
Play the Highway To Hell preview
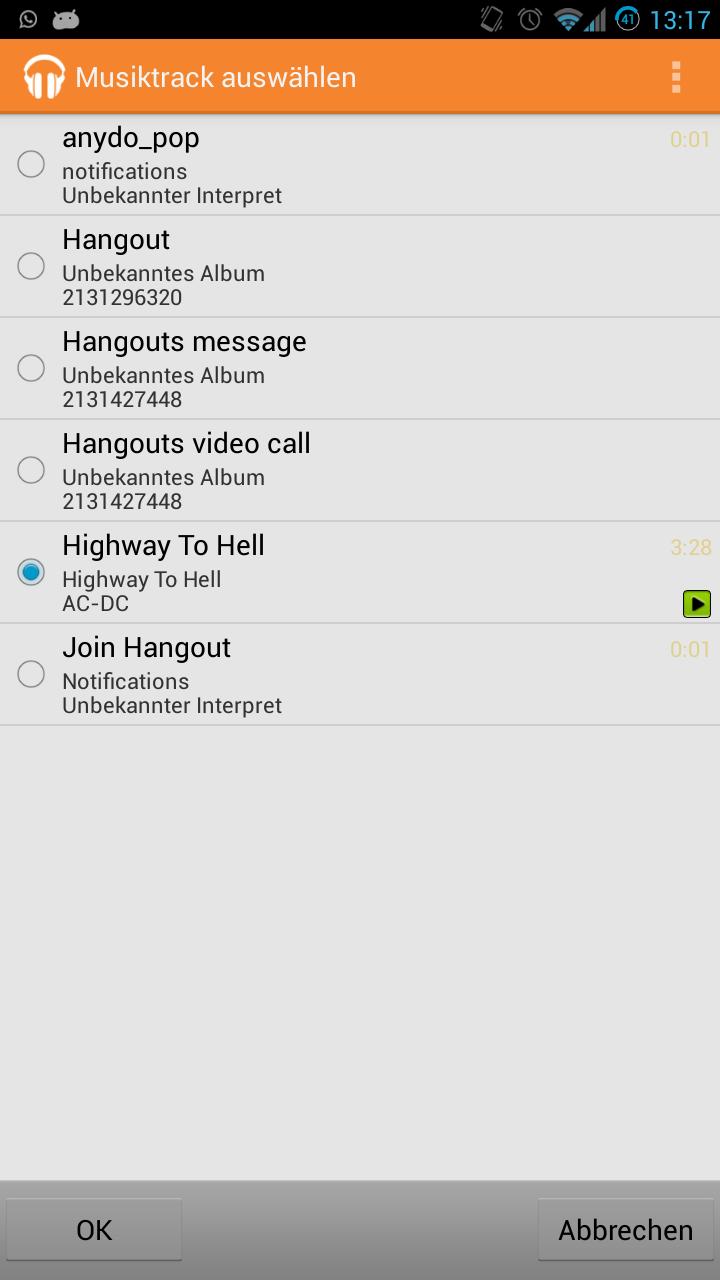pyautogui.click(x=696, y=603)
